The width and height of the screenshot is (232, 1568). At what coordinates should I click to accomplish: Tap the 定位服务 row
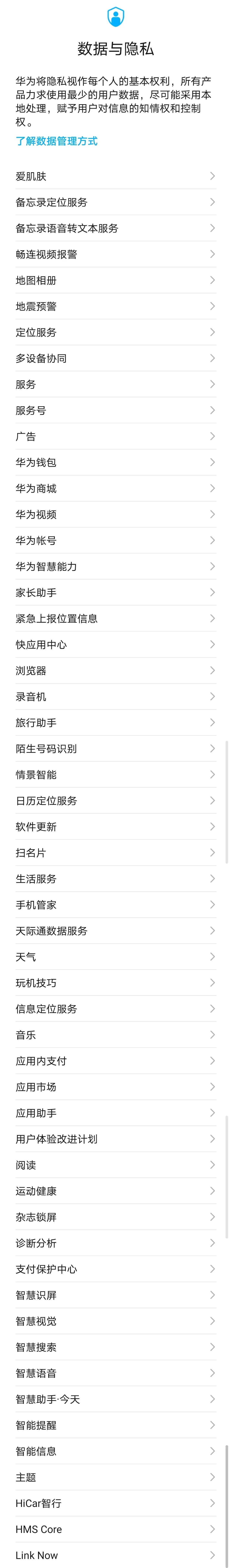(x=115, y=332)
